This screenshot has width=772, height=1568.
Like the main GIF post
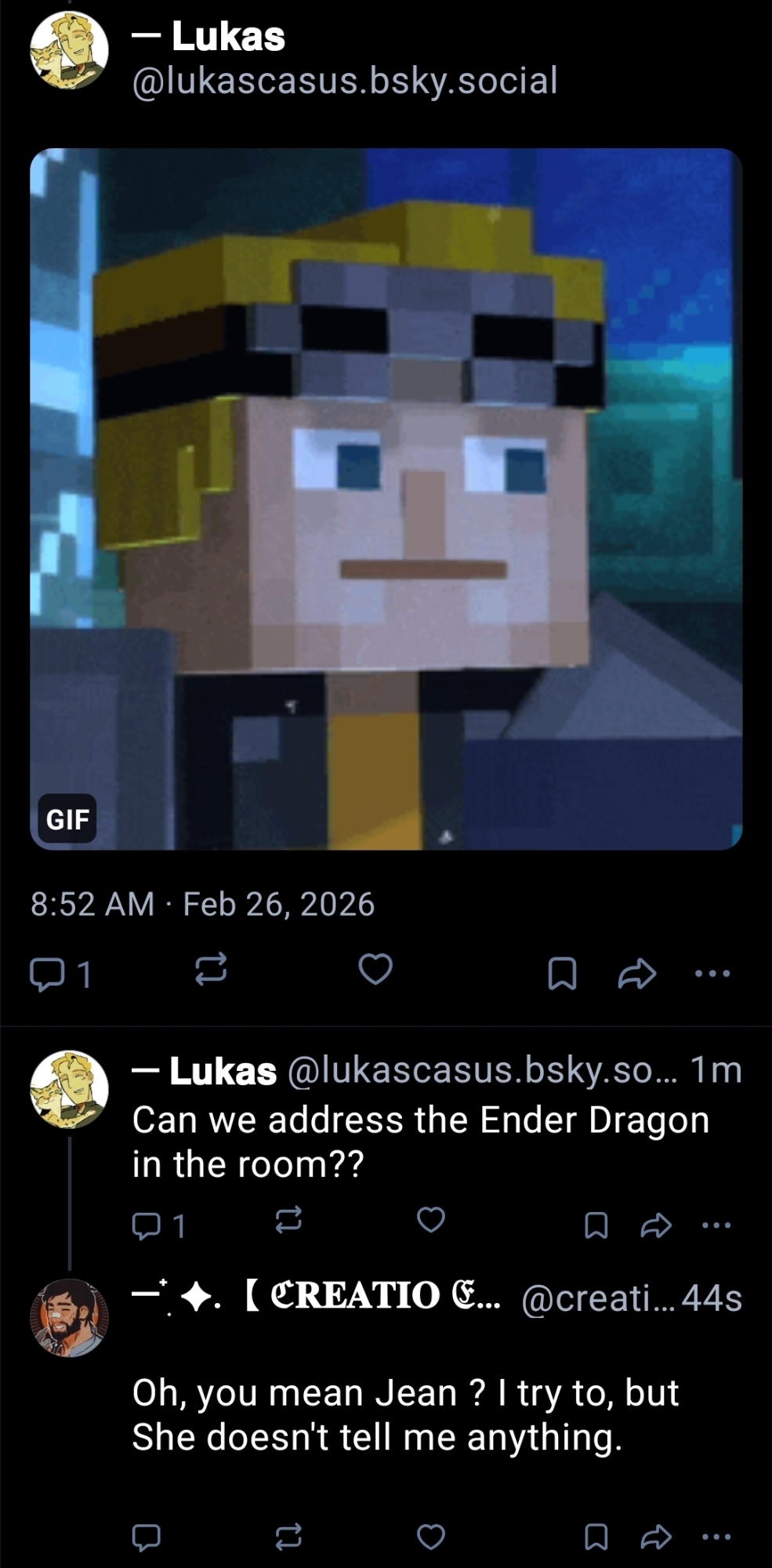[x=375, y=970]
